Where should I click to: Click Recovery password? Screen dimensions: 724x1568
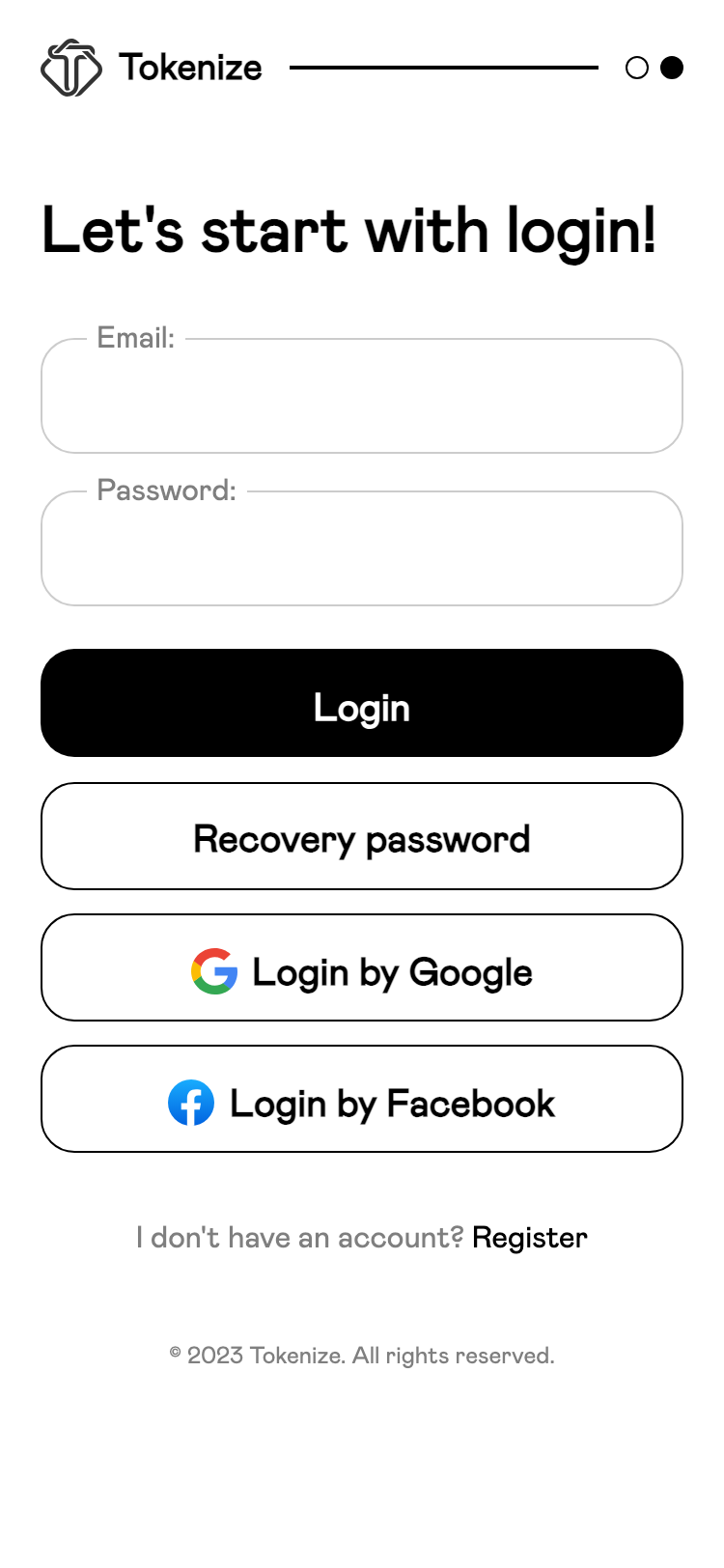362,838
